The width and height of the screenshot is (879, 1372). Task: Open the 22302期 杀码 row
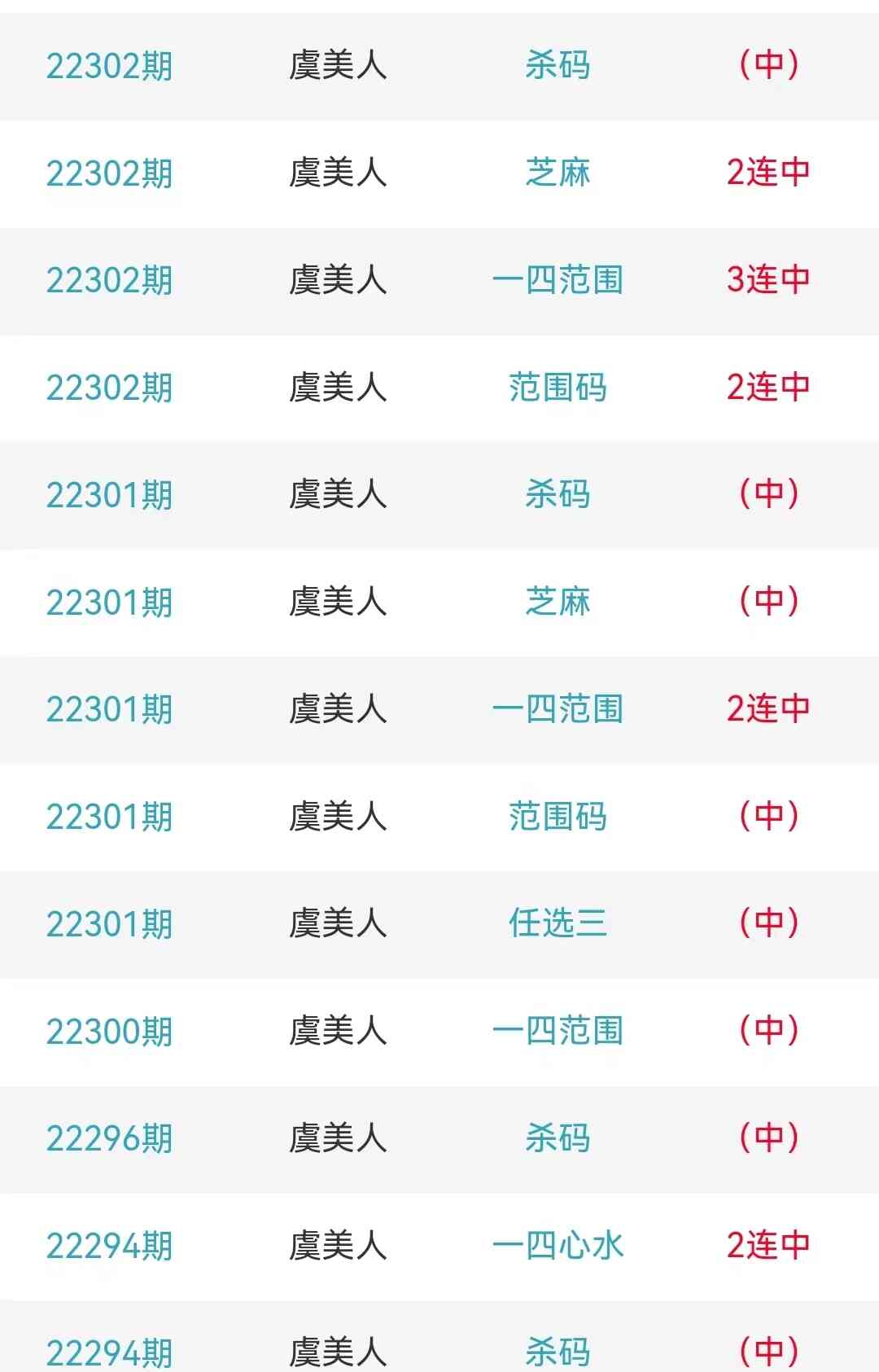(558, 65)
